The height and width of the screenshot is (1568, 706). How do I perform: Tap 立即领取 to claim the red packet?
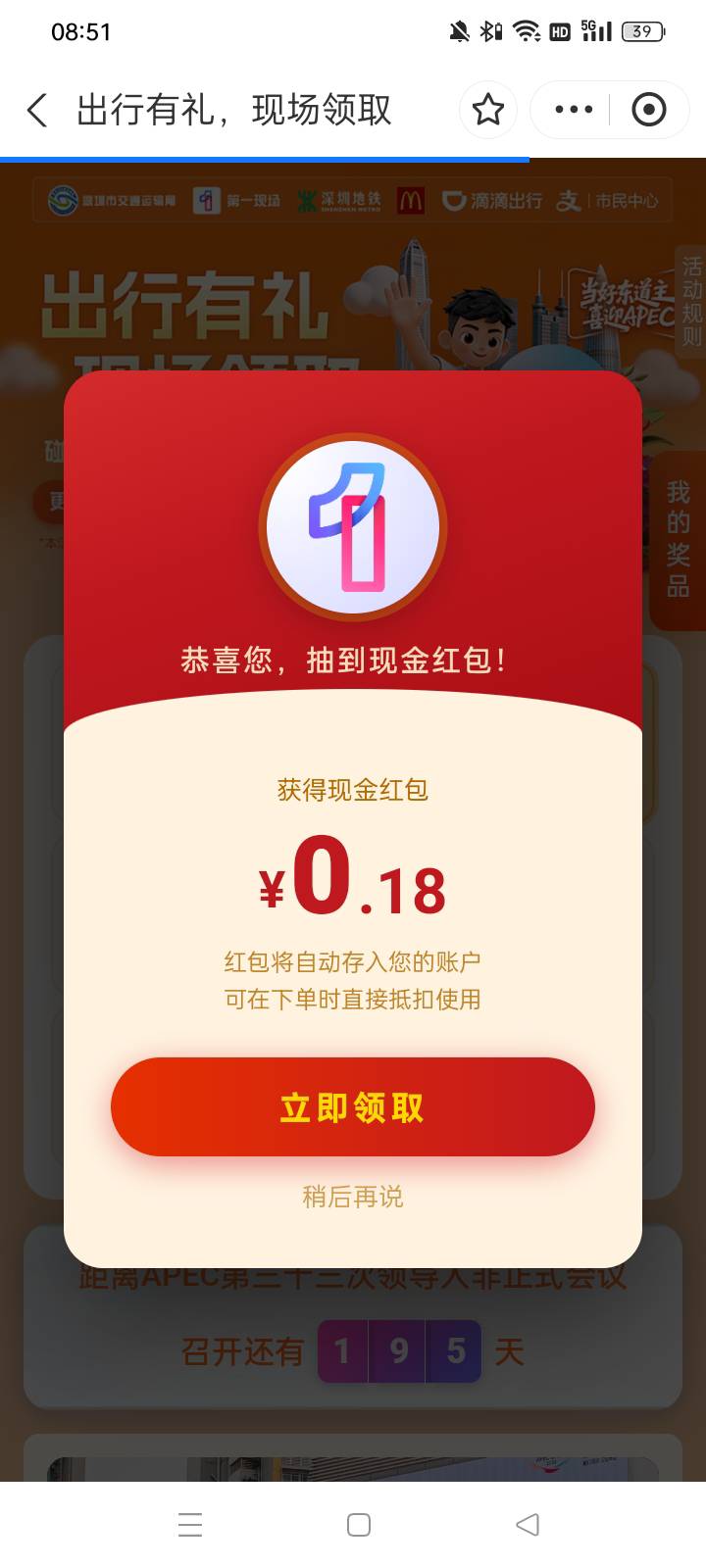pyautogui.click(x=353, y=1106)
